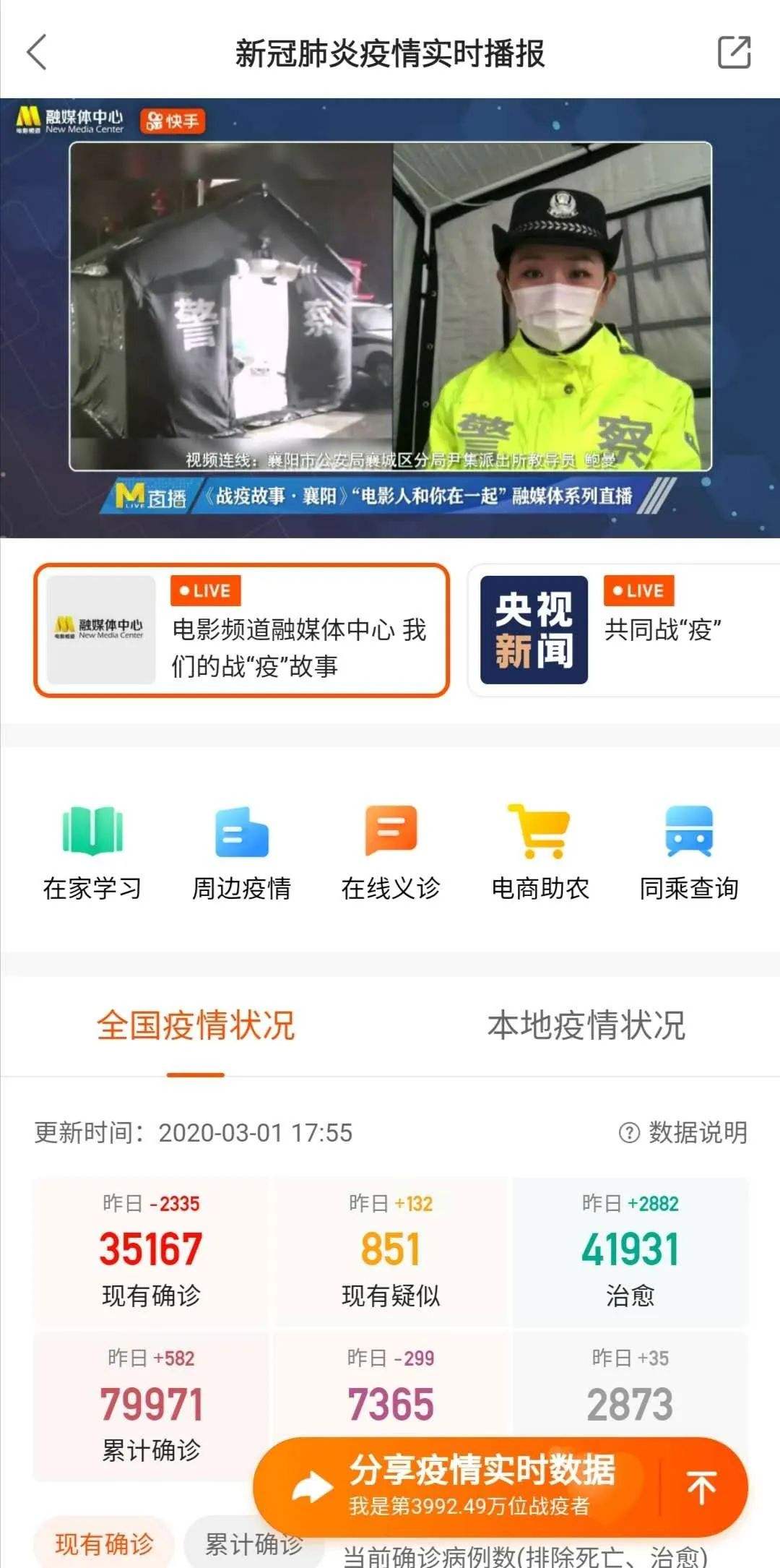
Task: Open 在家学习
Action: 92,853
